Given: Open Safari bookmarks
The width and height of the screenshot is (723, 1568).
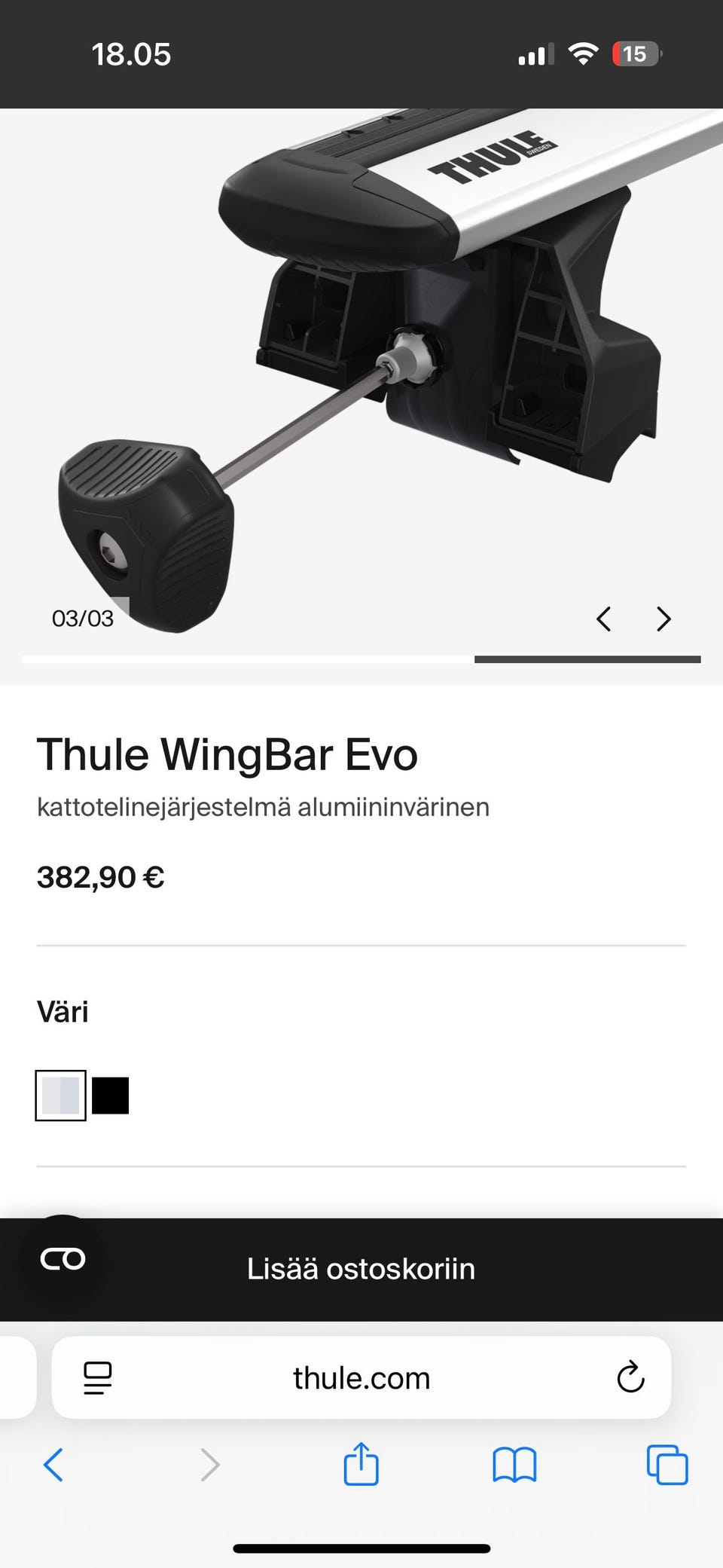Looking at the screenshot, I should click(514, 1466).
